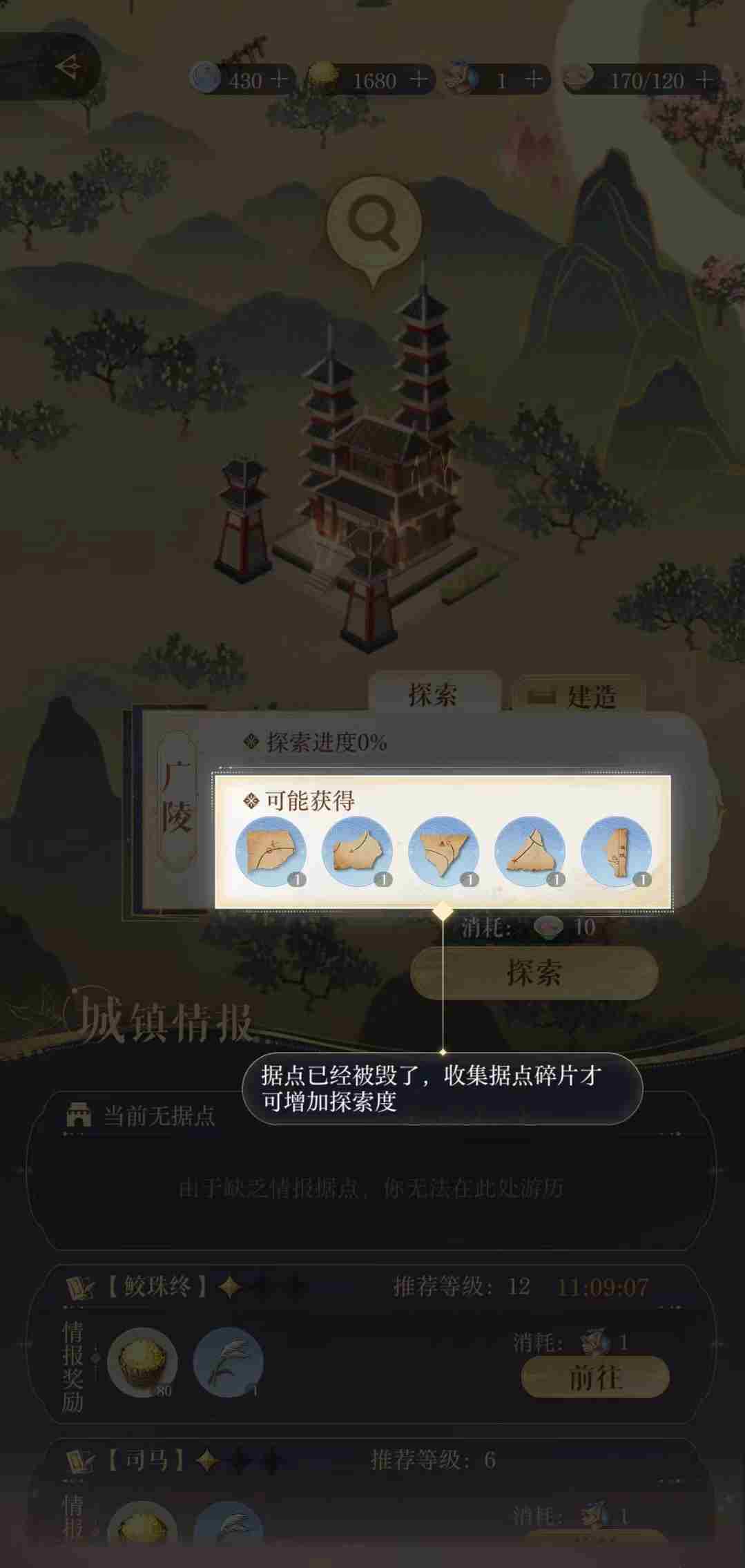Switch to the 探索 tab
The height and width of the screenshot is (1568, 745).
click(x=434, y=694)
